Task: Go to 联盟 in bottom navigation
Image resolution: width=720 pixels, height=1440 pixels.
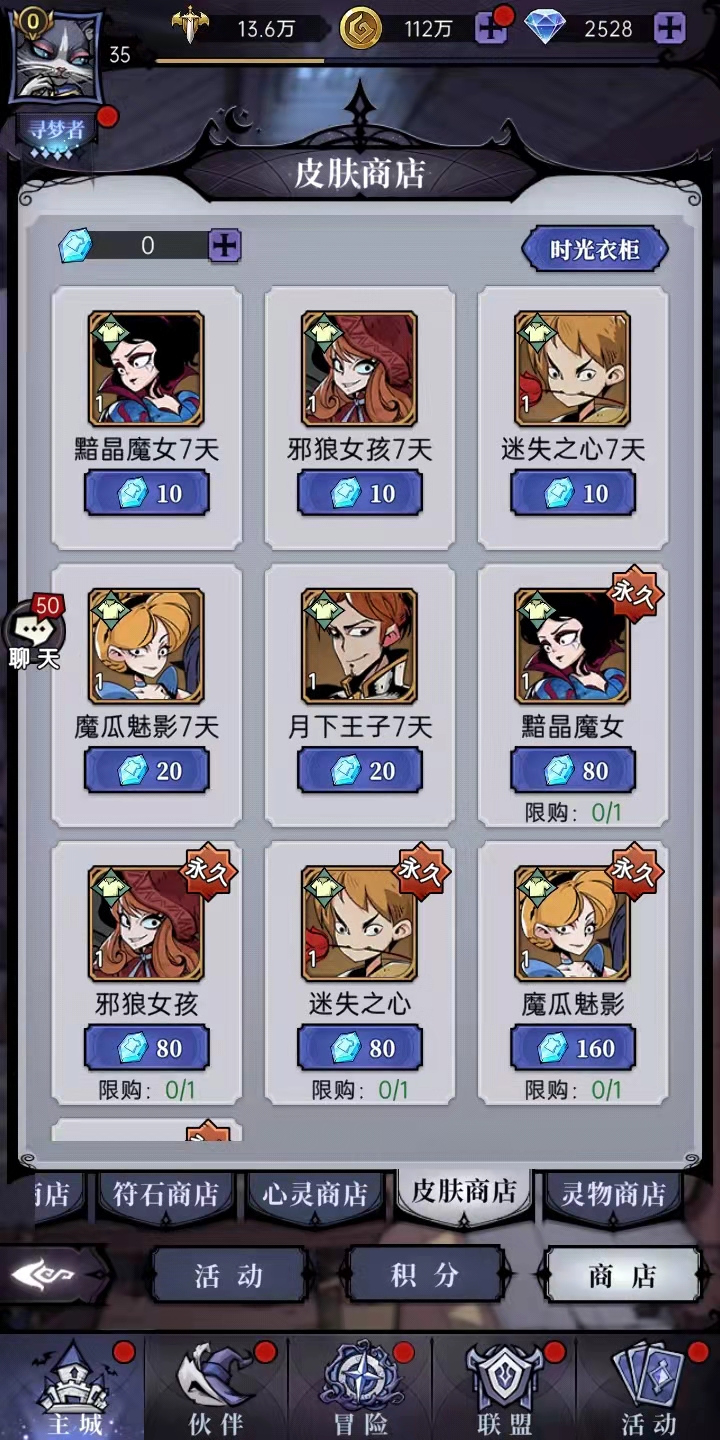Action: 505,1388
